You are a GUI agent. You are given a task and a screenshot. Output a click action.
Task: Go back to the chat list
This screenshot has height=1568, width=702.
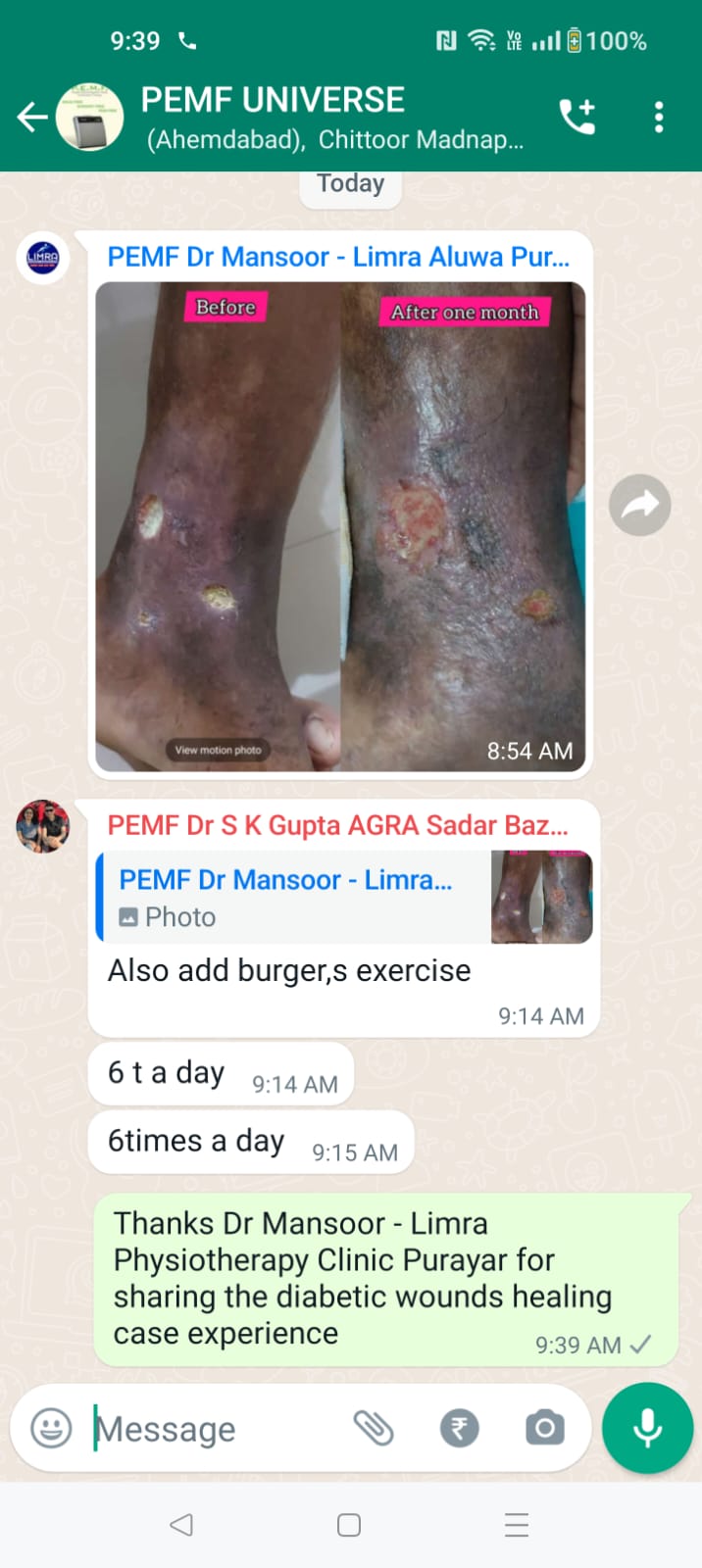pyautogui.click(x=32, y=118)
